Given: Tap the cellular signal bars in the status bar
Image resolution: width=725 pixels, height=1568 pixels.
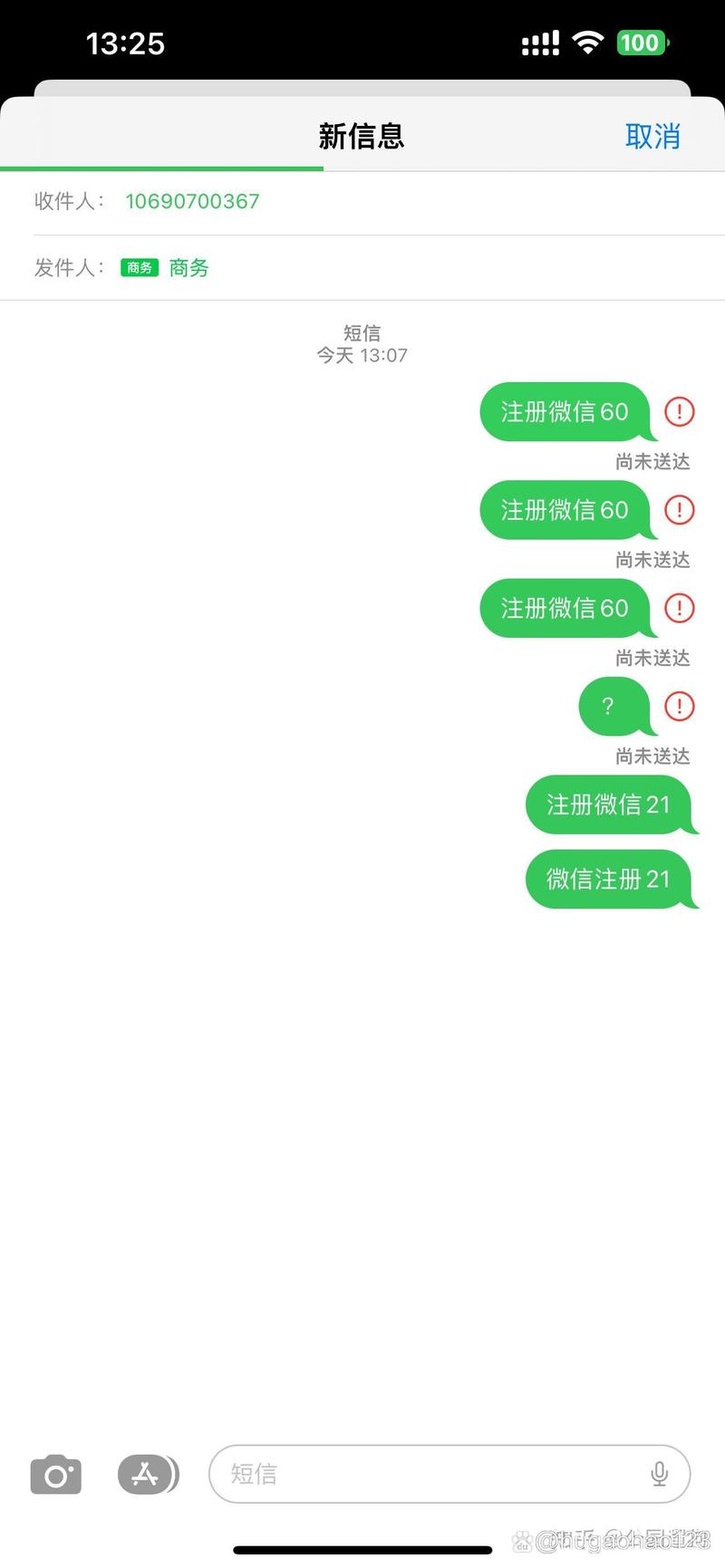Looking at the screenshot, I should [x=539, y=42].
